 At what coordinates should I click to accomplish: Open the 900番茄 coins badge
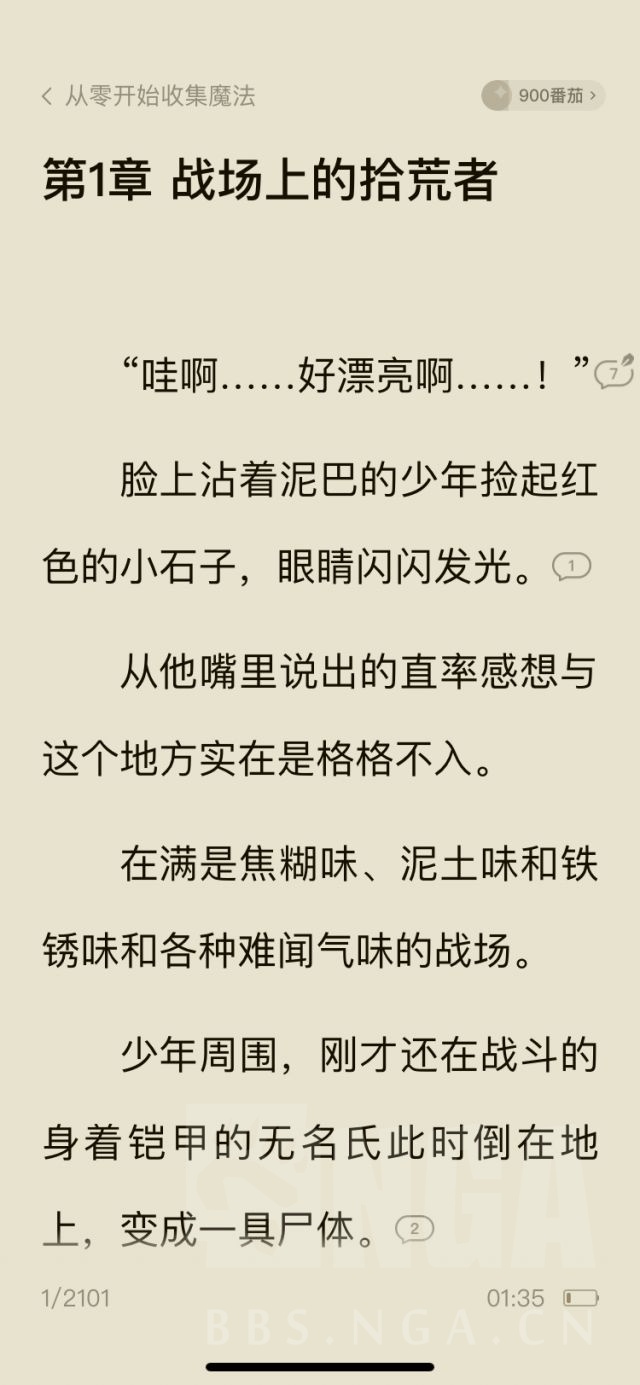543,96
